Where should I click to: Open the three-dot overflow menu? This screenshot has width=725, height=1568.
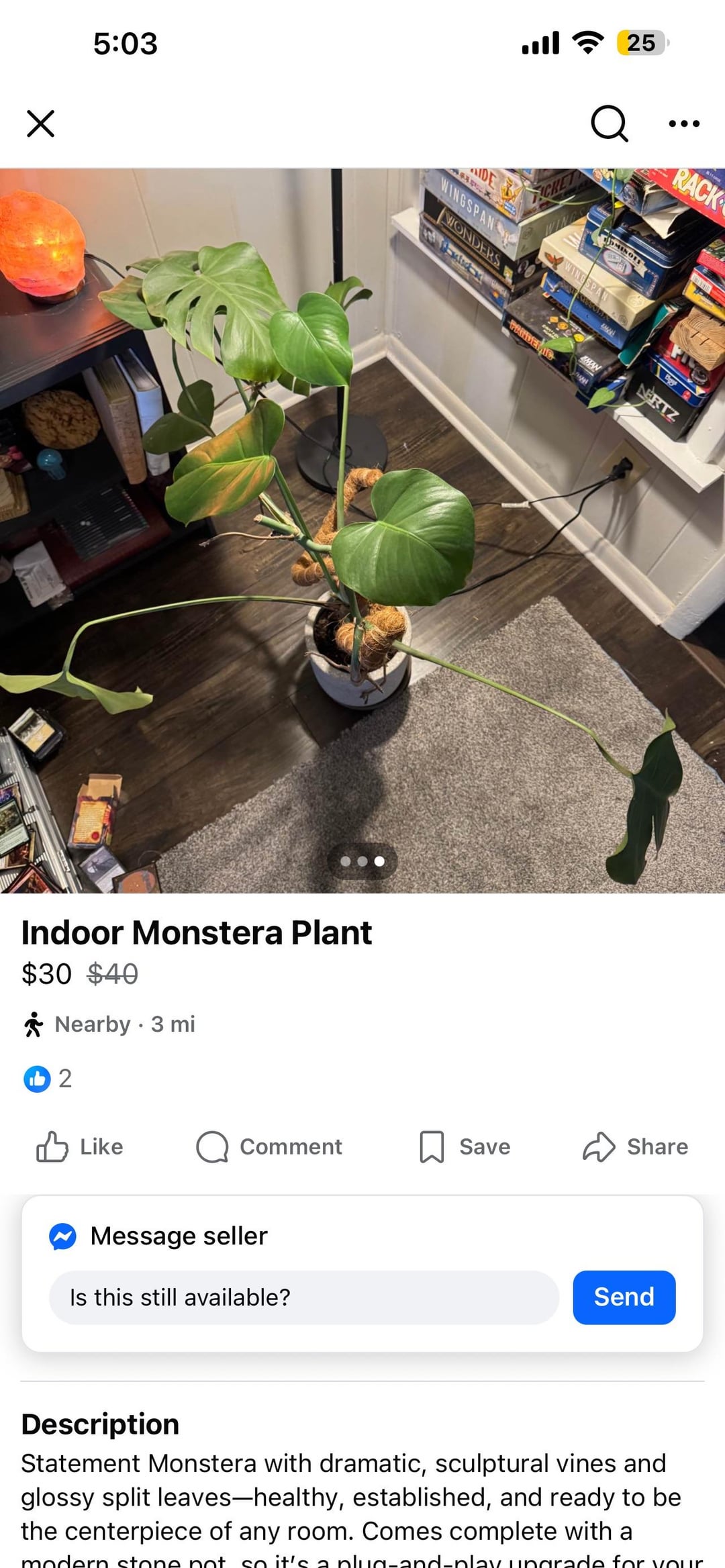tap(684, 124)
